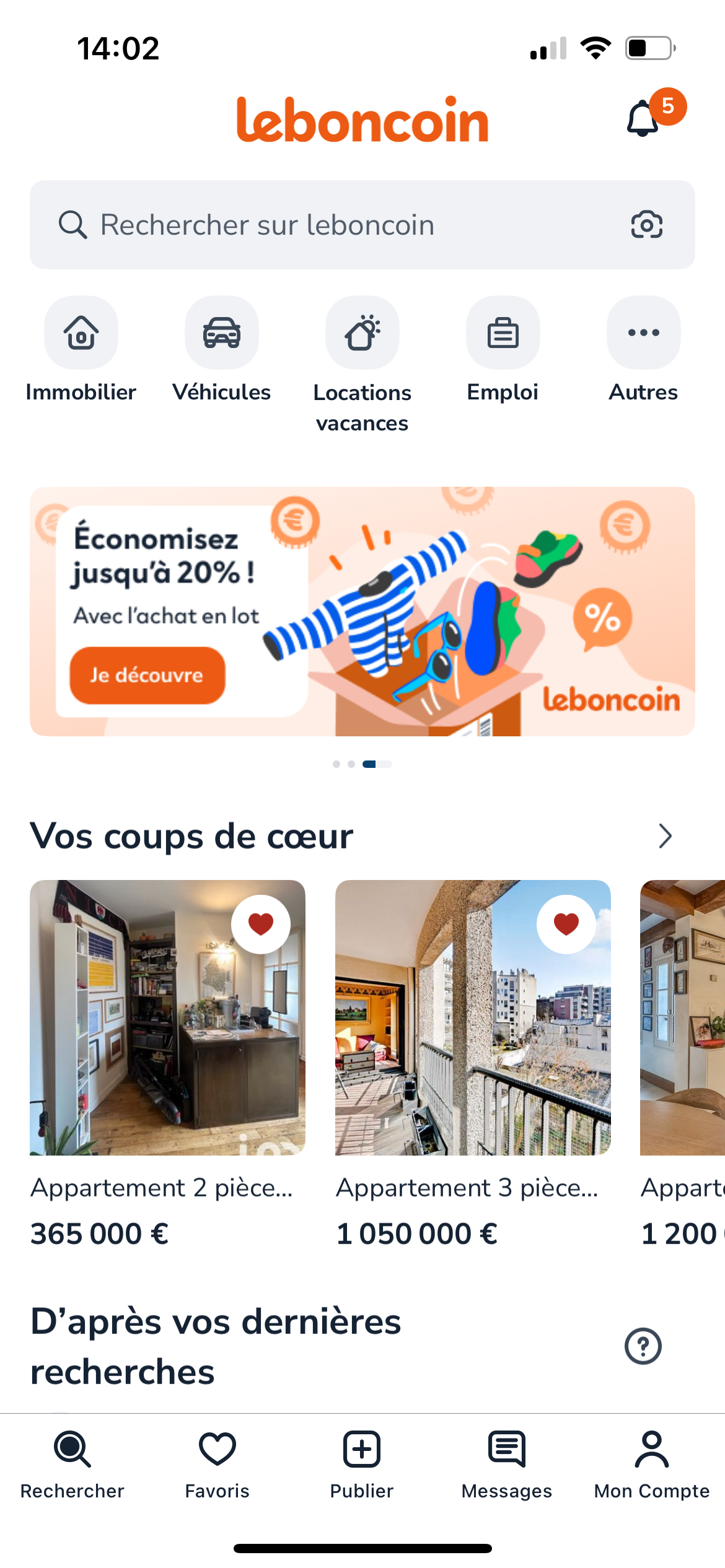Tap the Je découvre button
The height and width of the screenshot is (1568, 725).
pos(147,675)
